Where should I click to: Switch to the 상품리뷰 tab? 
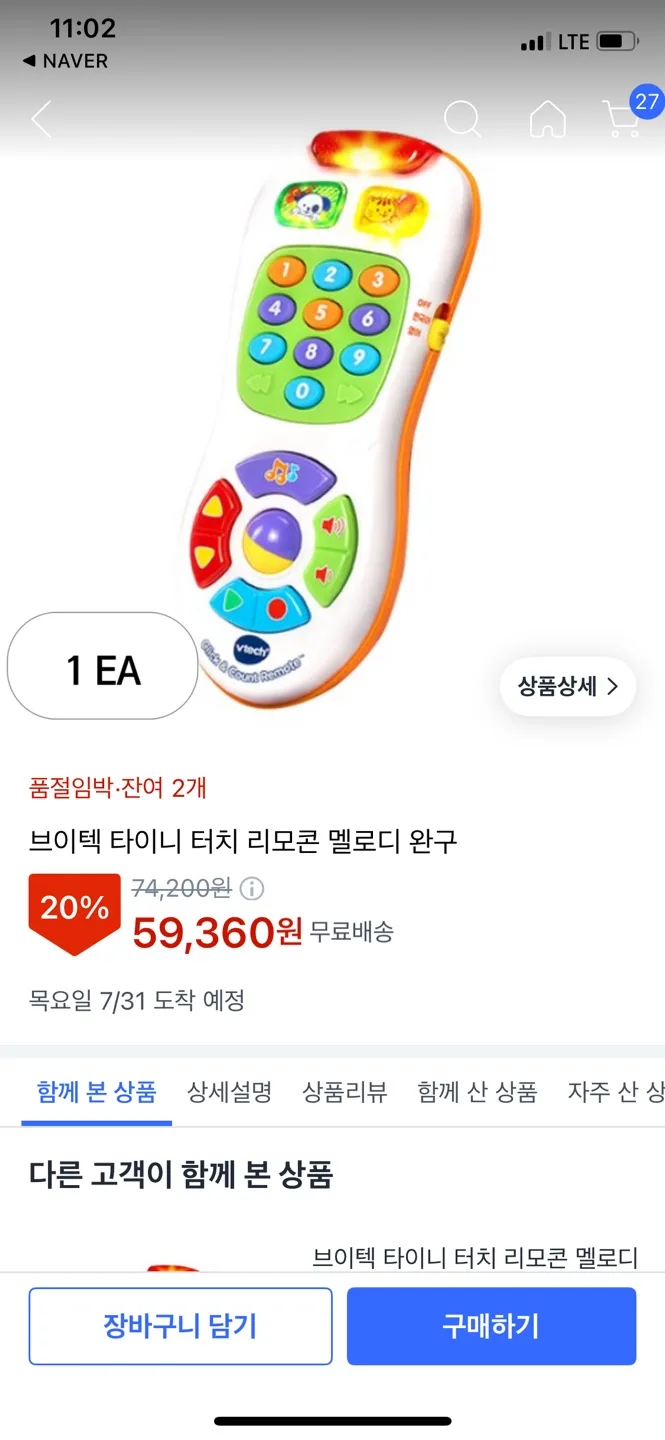345,1091
